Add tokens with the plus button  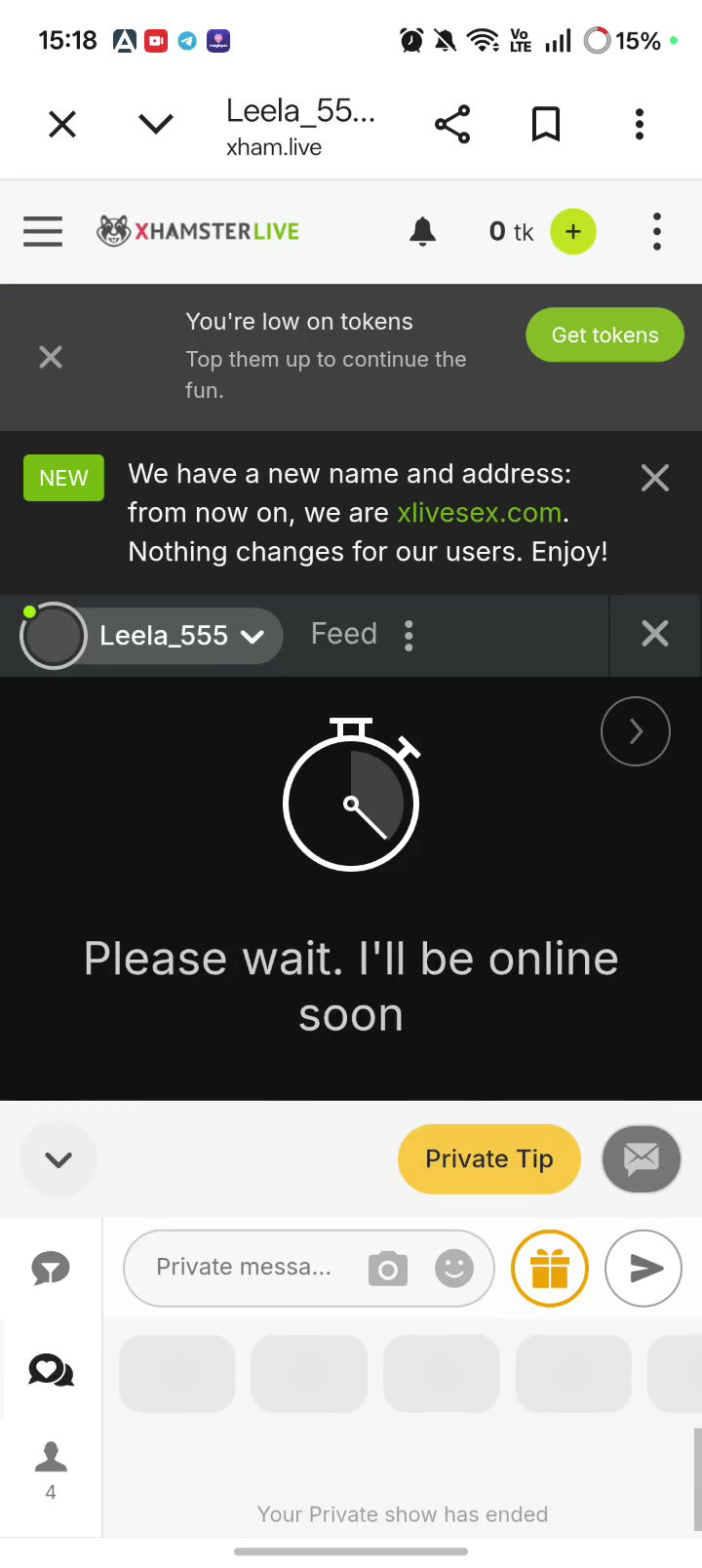573,231
